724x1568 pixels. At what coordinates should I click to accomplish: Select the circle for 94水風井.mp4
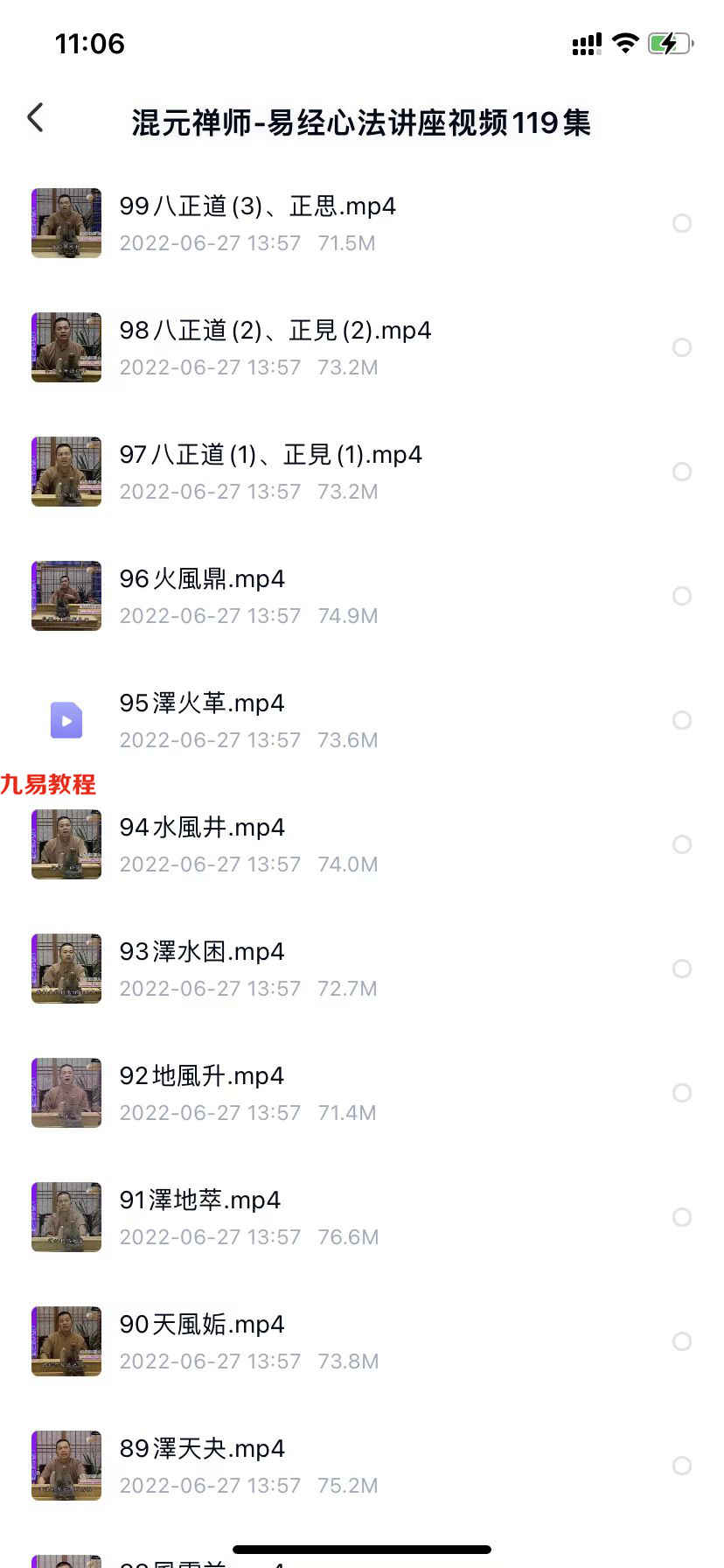pos(682,844)
